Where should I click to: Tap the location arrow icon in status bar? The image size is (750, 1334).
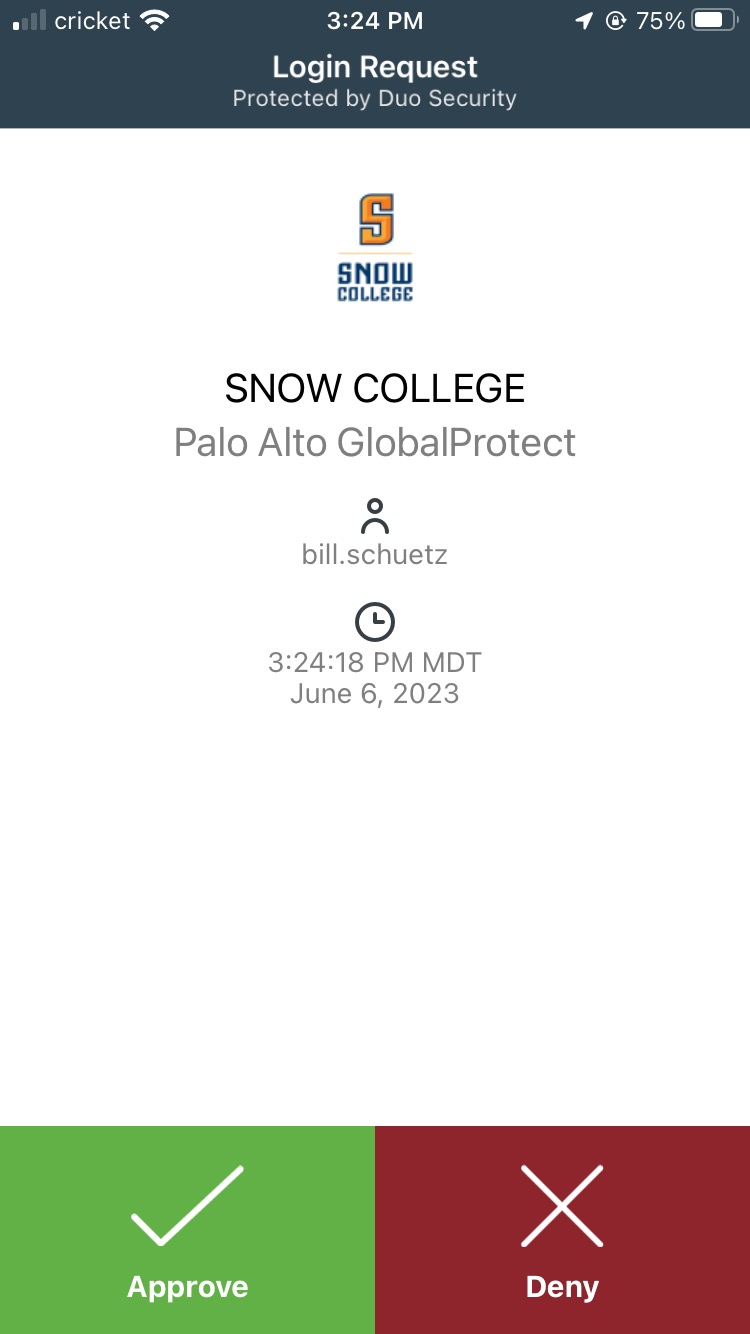[x=585, y=18]
